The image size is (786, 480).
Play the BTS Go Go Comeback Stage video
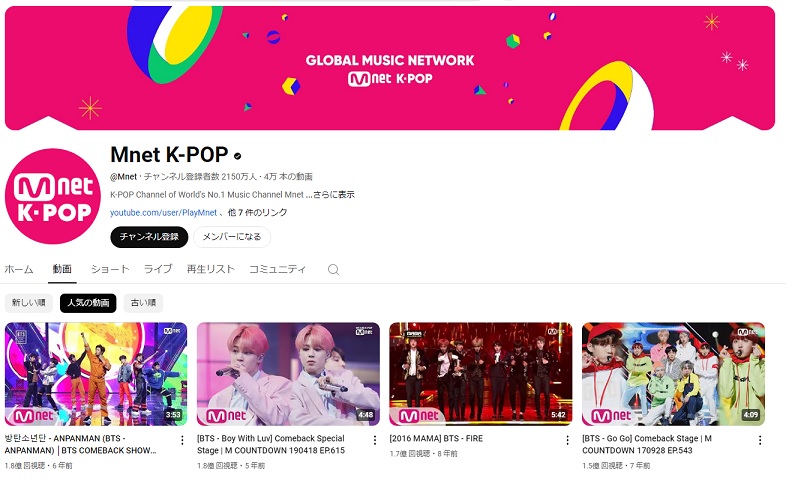pyautogui.click(x=673, y=374)
